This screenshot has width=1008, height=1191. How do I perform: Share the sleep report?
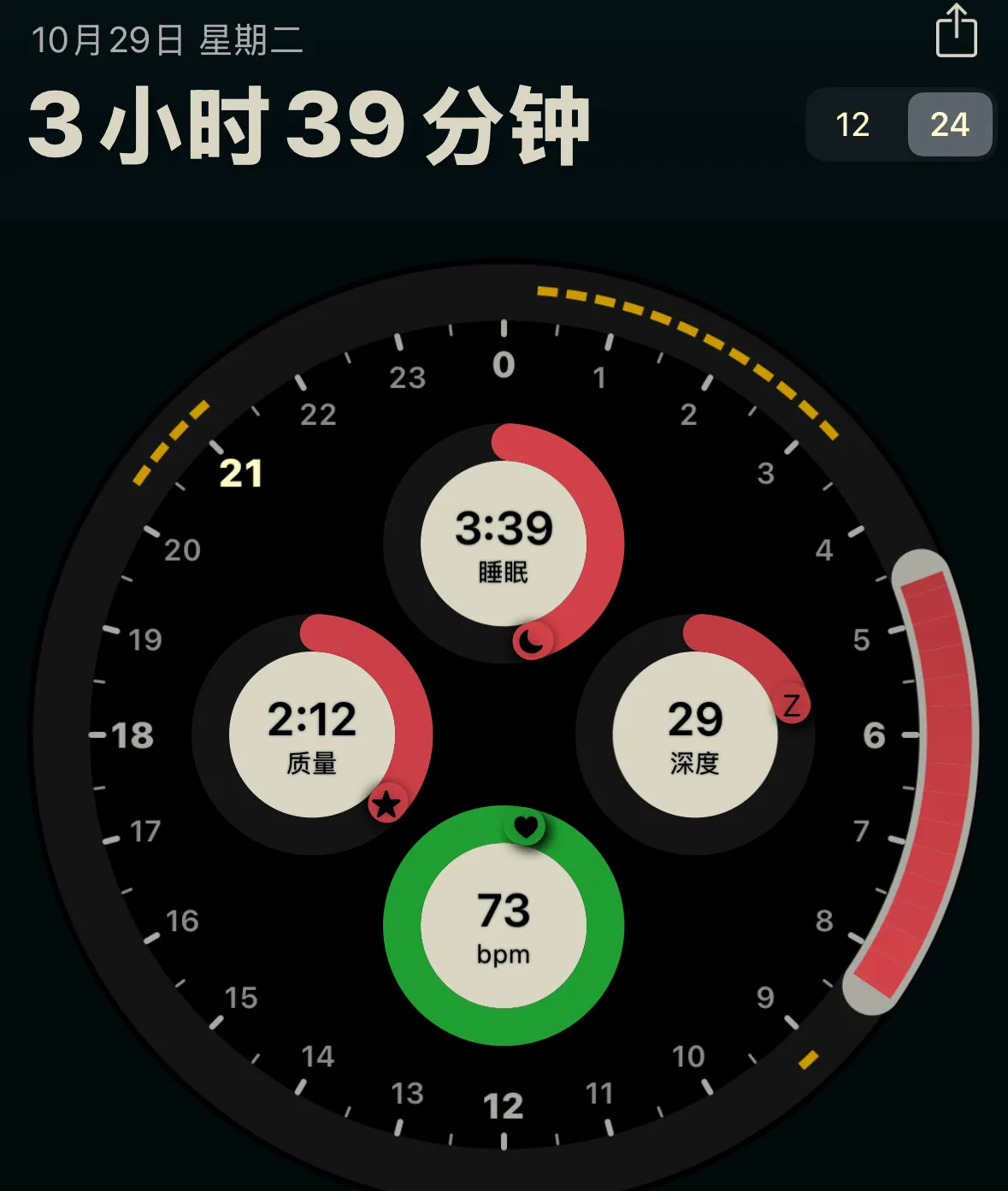tap(956, 32)
